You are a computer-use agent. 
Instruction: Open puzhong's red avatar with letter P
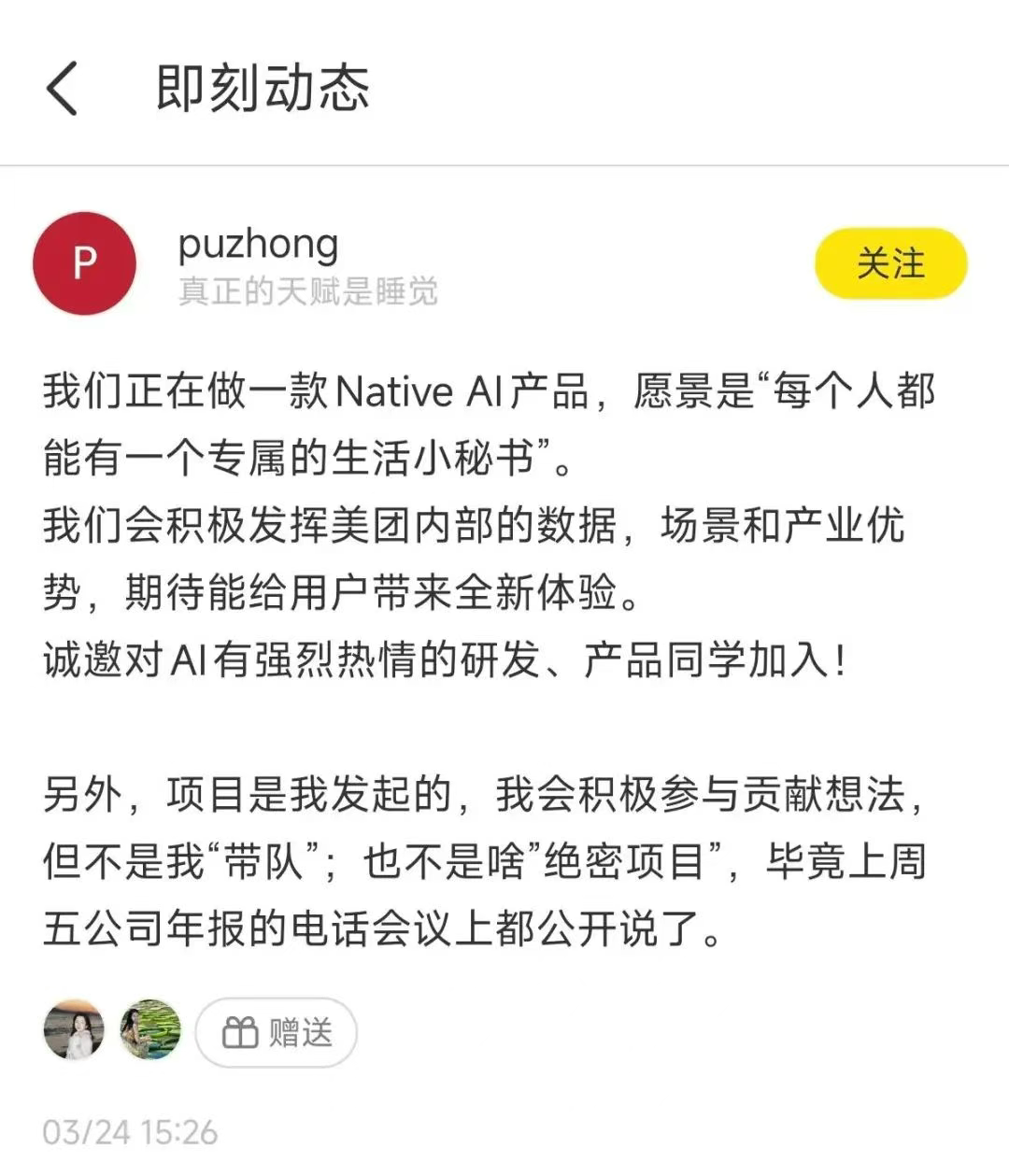point(84,262)
